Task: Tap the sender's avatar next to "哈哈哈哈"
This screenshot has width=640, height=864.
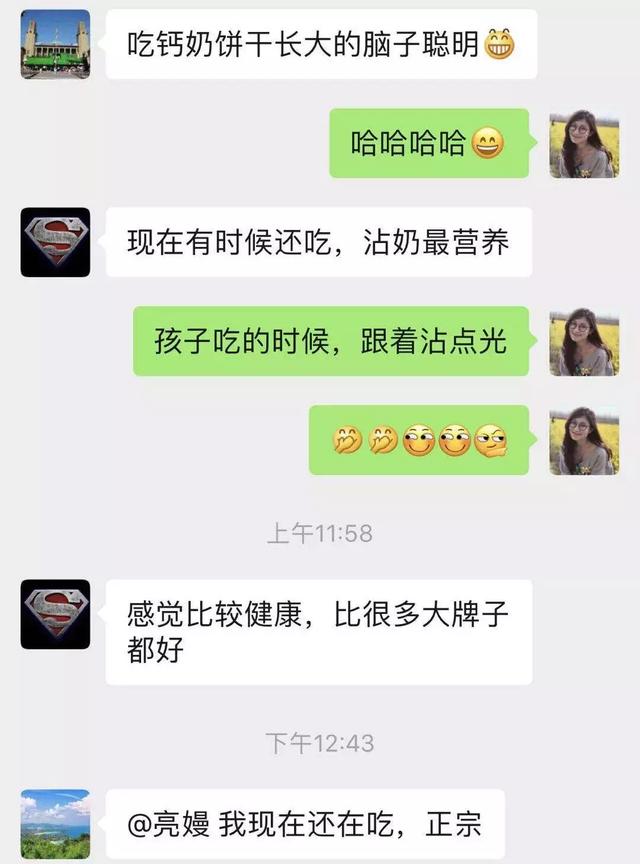Action: pos(584,144)
